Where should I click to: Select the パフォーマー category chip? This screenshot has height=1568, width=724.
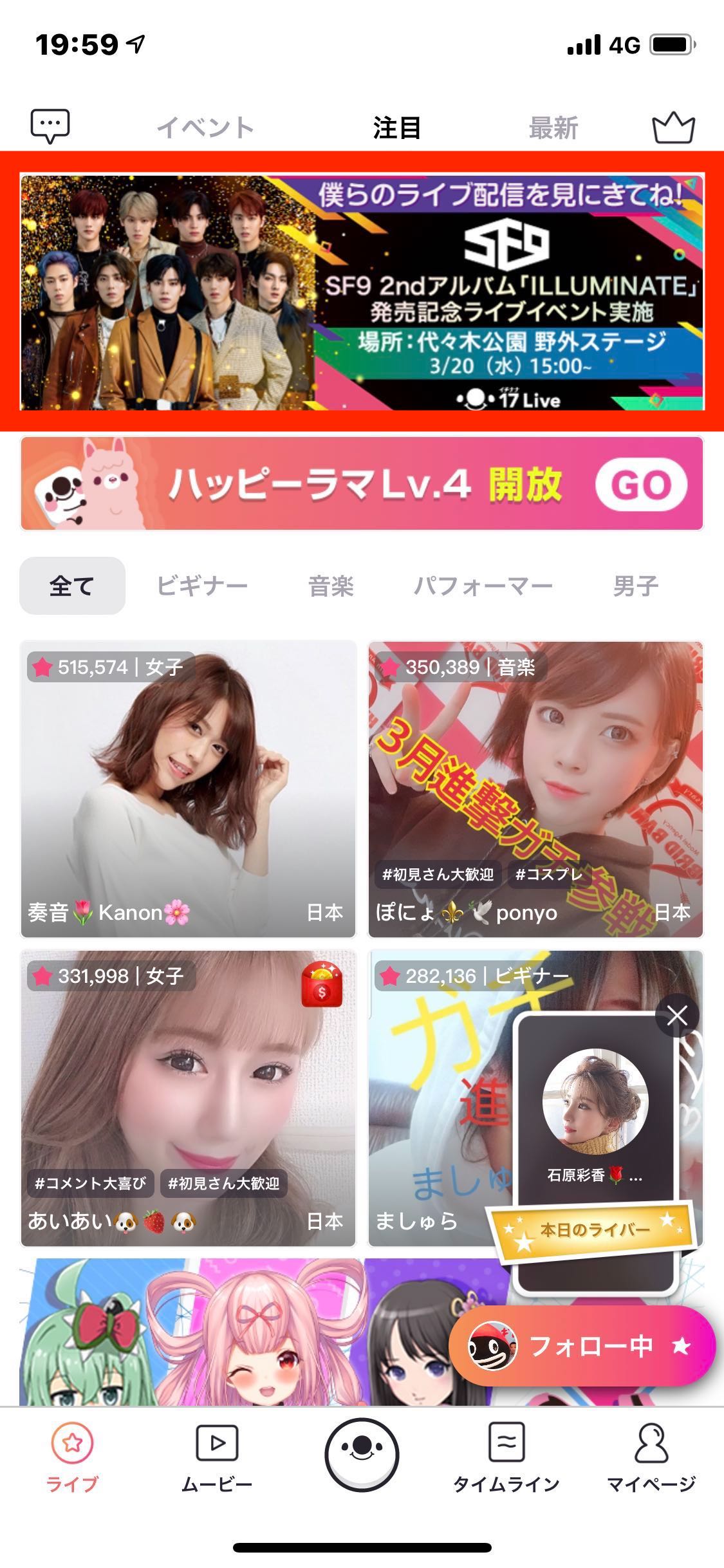tap(483, 586)
